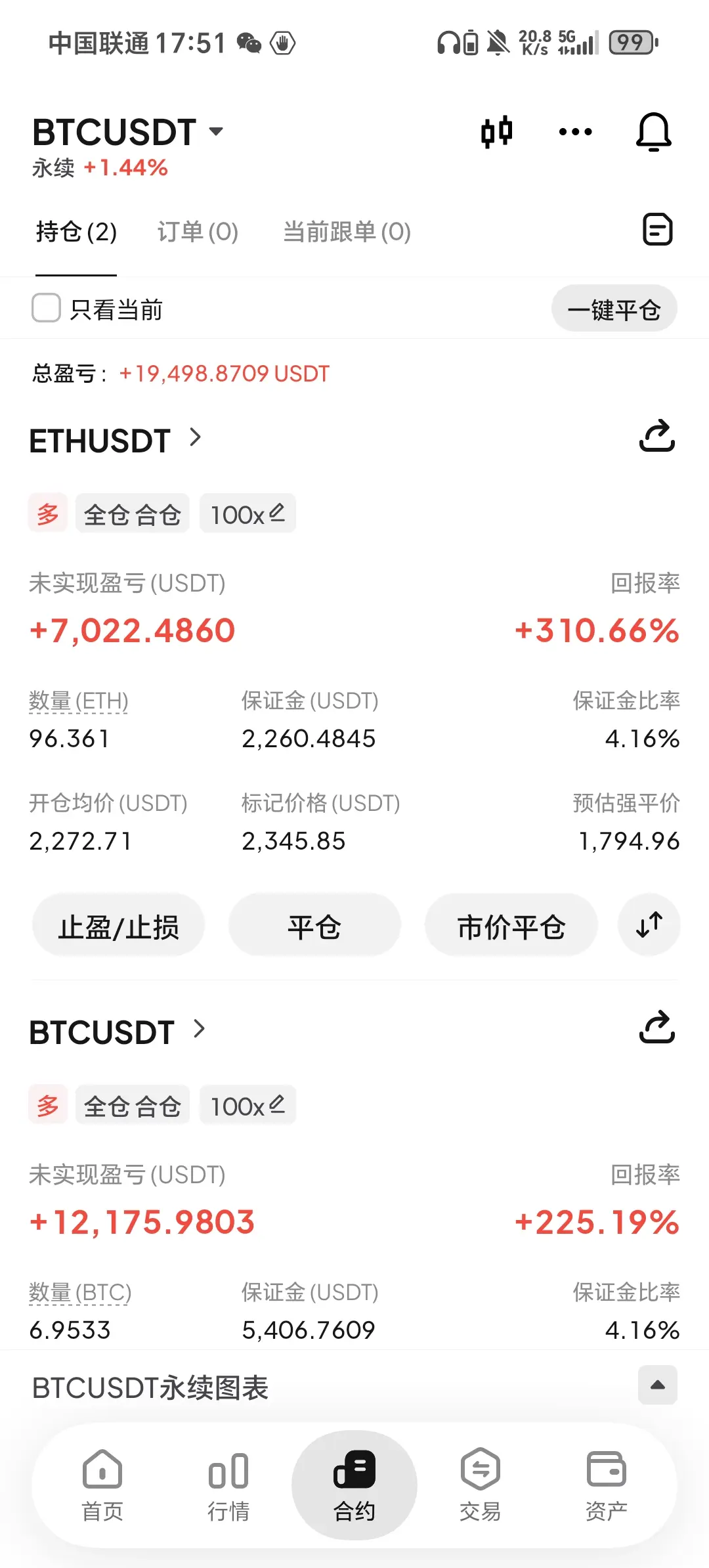Set 止盈/止损 for the ETHUSDT position

coord(118,927)
